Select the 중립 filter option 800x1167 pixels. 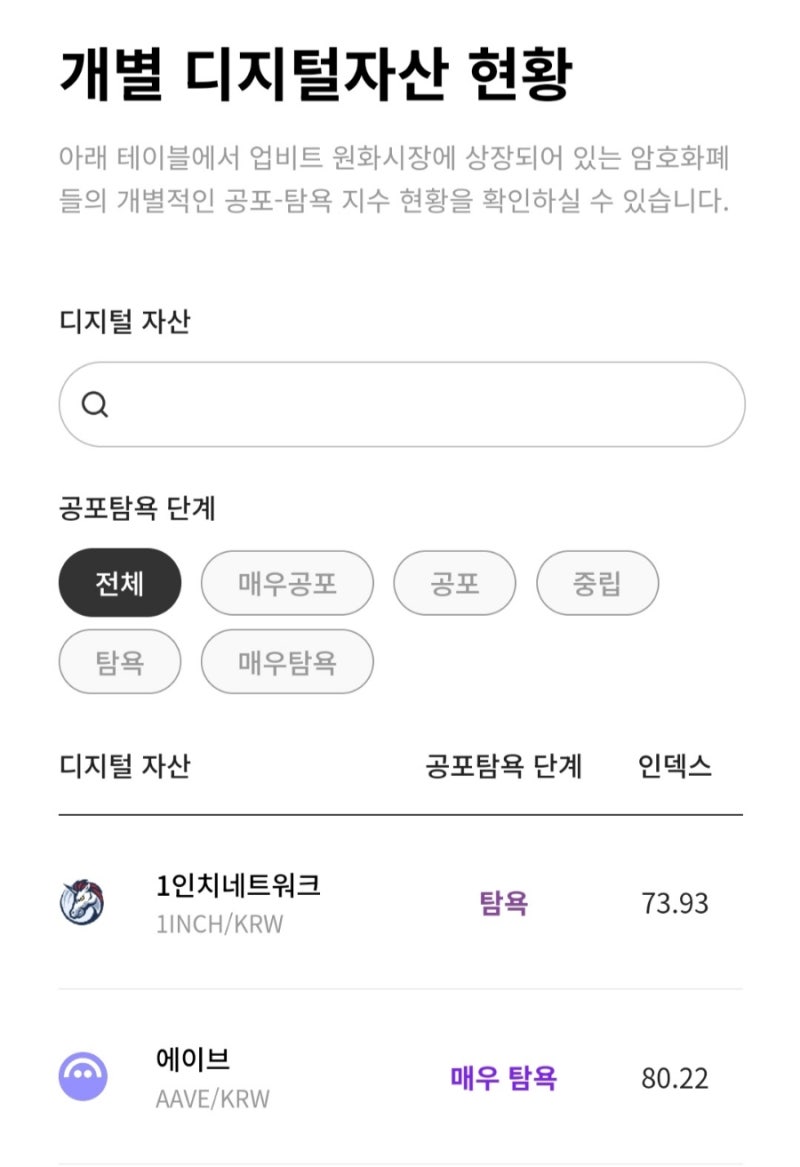(x=597, y=582)
